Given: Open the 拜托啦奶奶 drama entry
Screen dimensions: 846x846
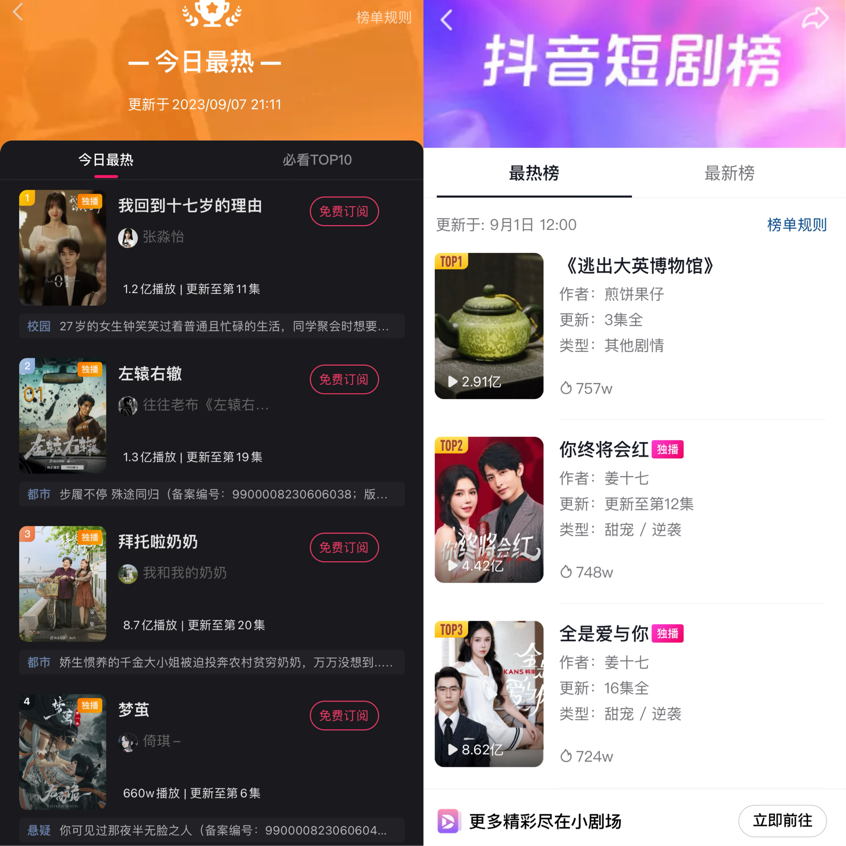Looking at the screenshot, I should (x=158, y=542).
